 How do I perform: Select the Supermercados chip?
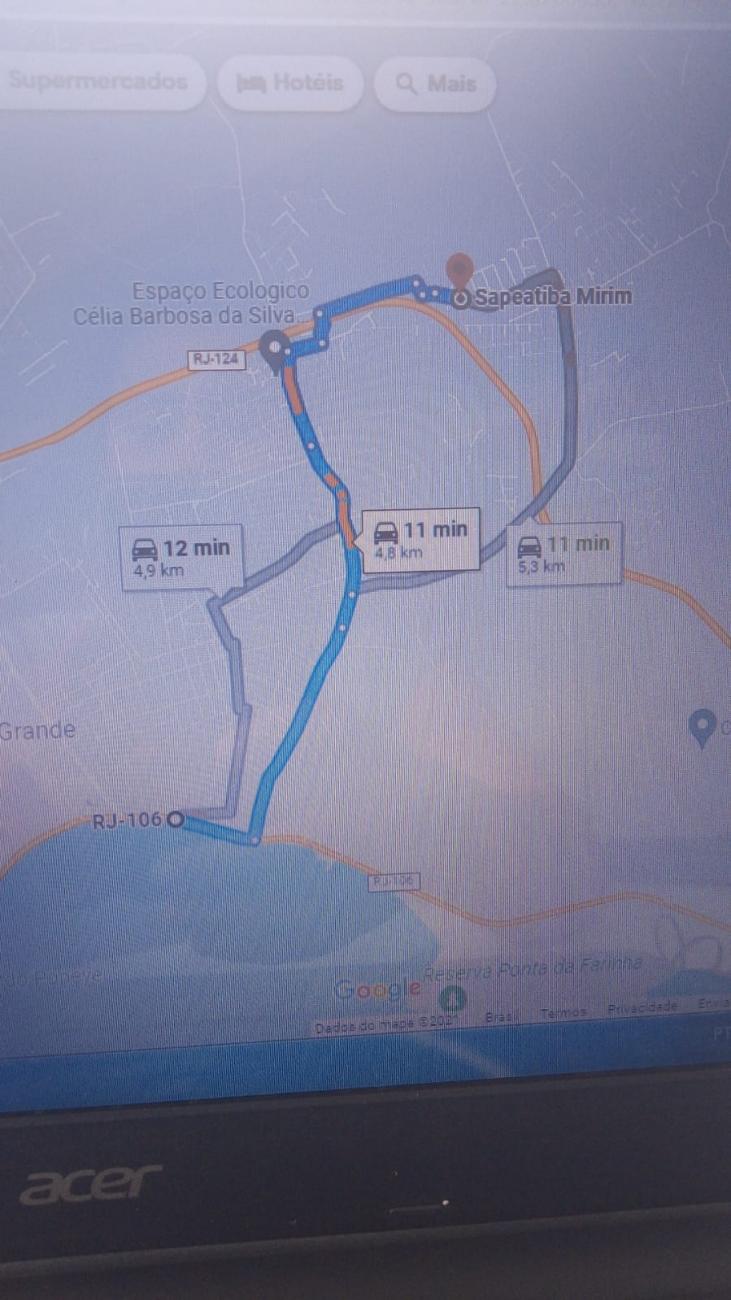[x=97, y=82]
